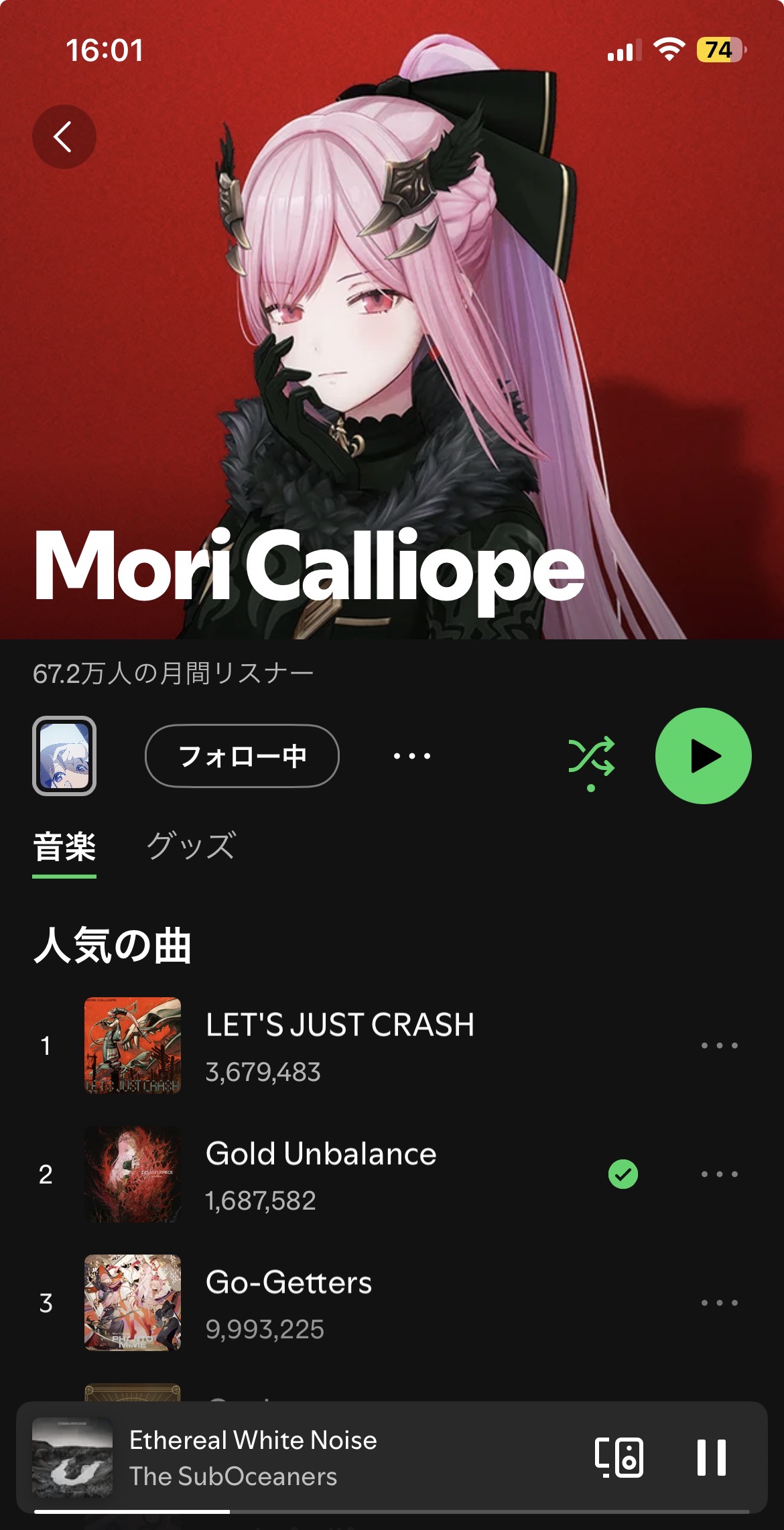Open the connect devices picker
Screen dimensions: 784x1530
(618, 1458)
